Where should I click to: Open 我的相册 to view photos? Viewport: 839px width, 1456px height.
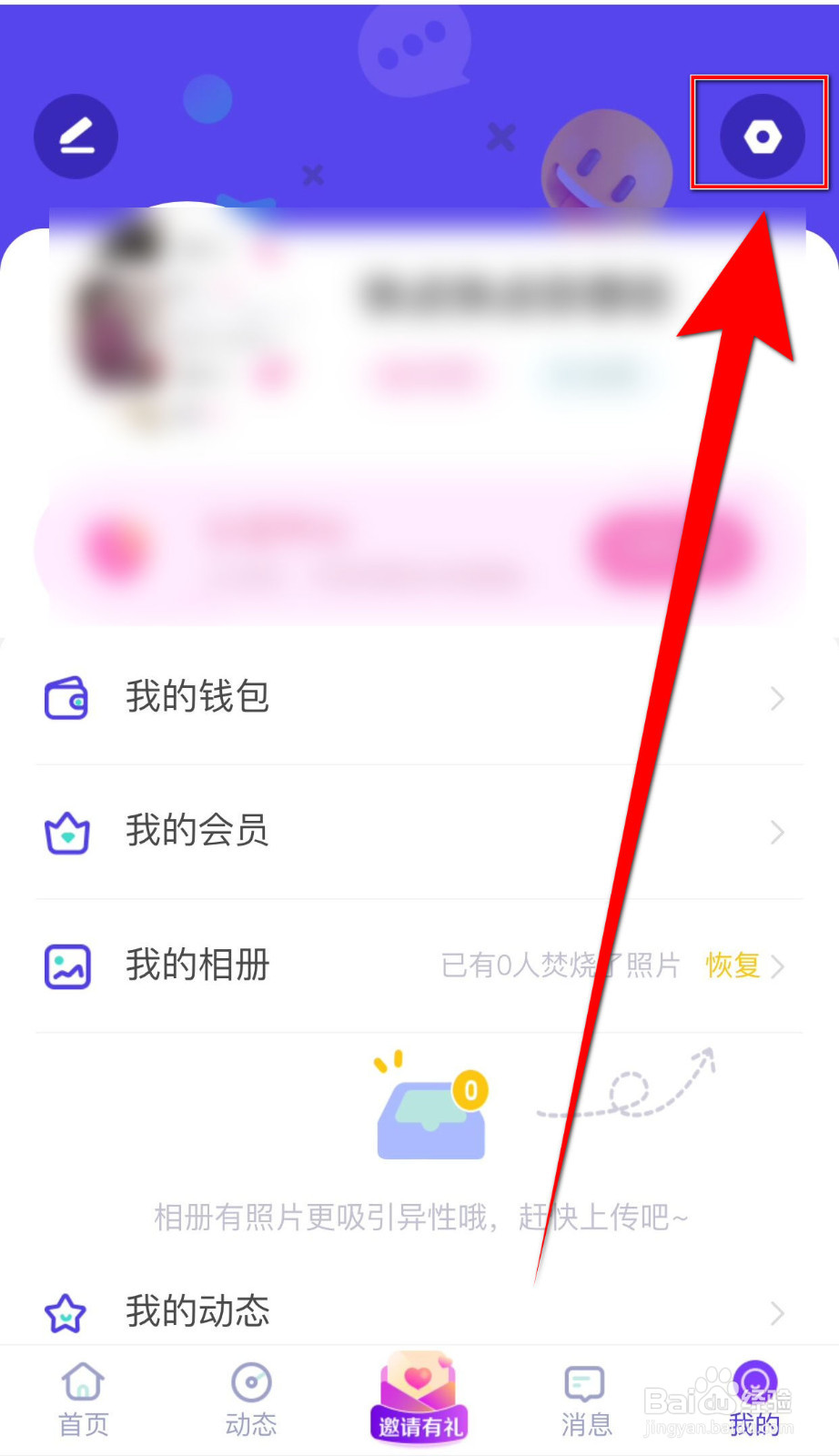197,966
